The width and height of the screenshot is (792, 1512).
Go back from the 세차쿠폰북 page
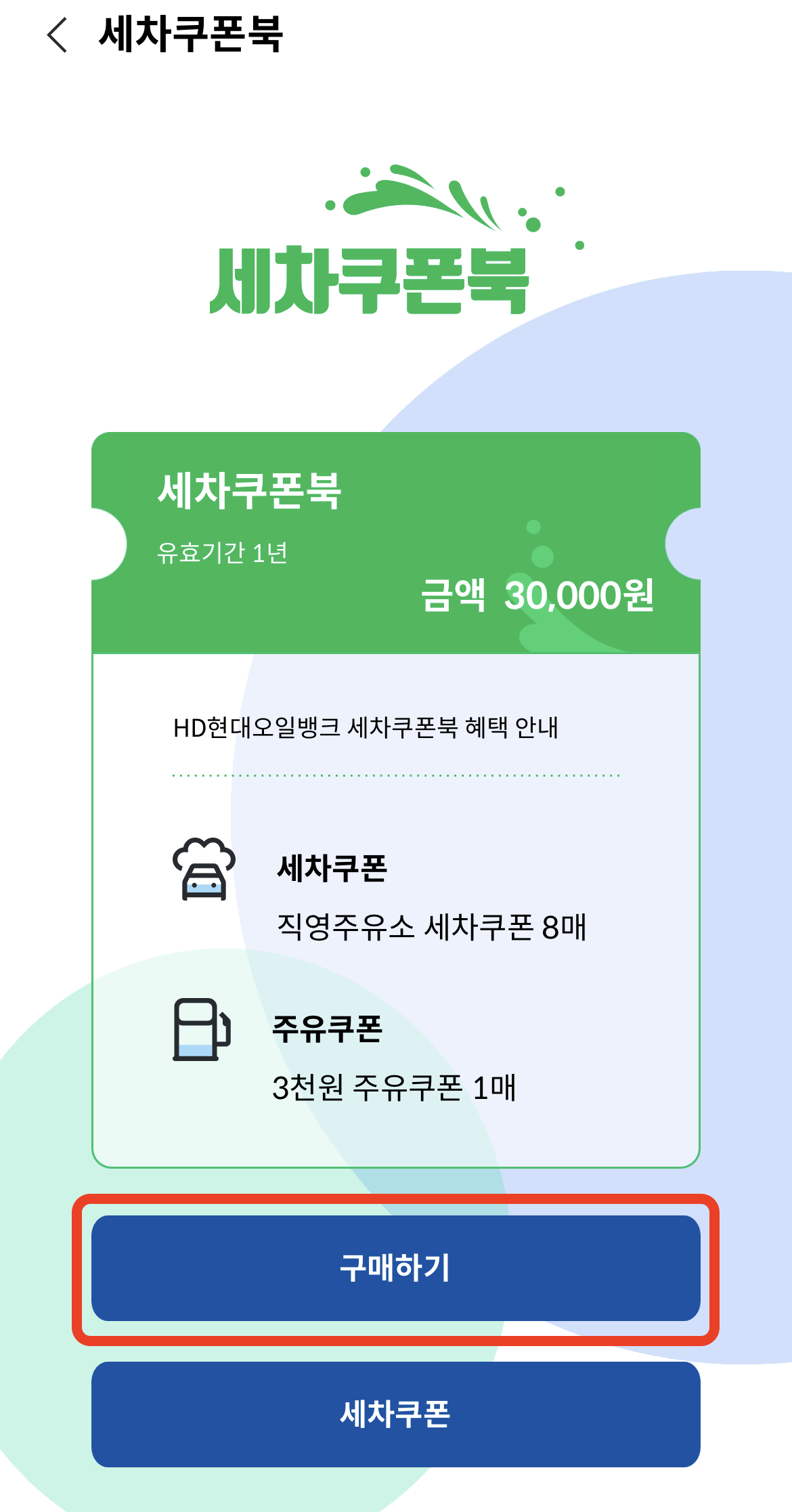pyautogui.click(x=58, y=35)
